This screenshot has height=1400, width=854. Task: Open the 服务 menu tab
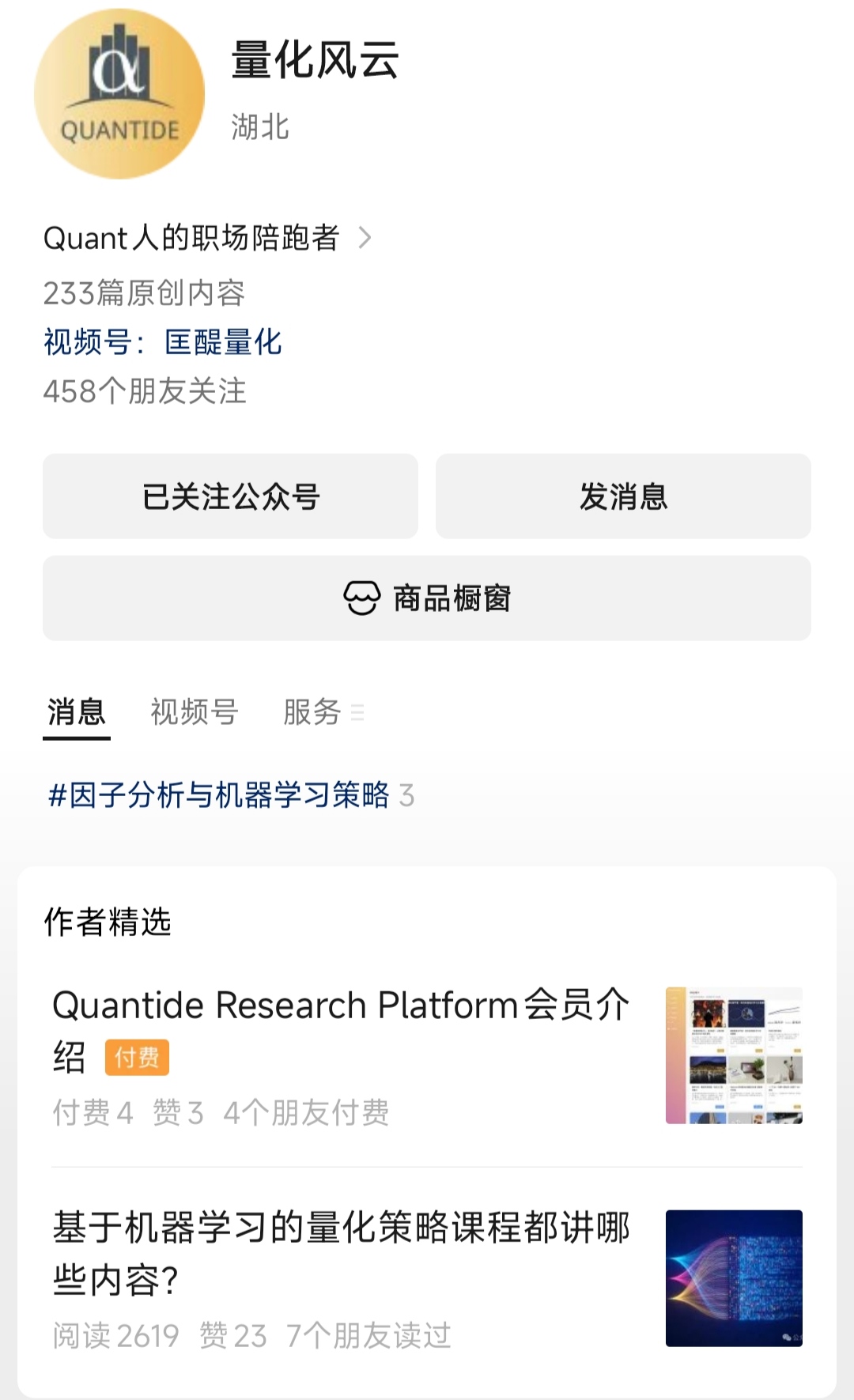323,711
